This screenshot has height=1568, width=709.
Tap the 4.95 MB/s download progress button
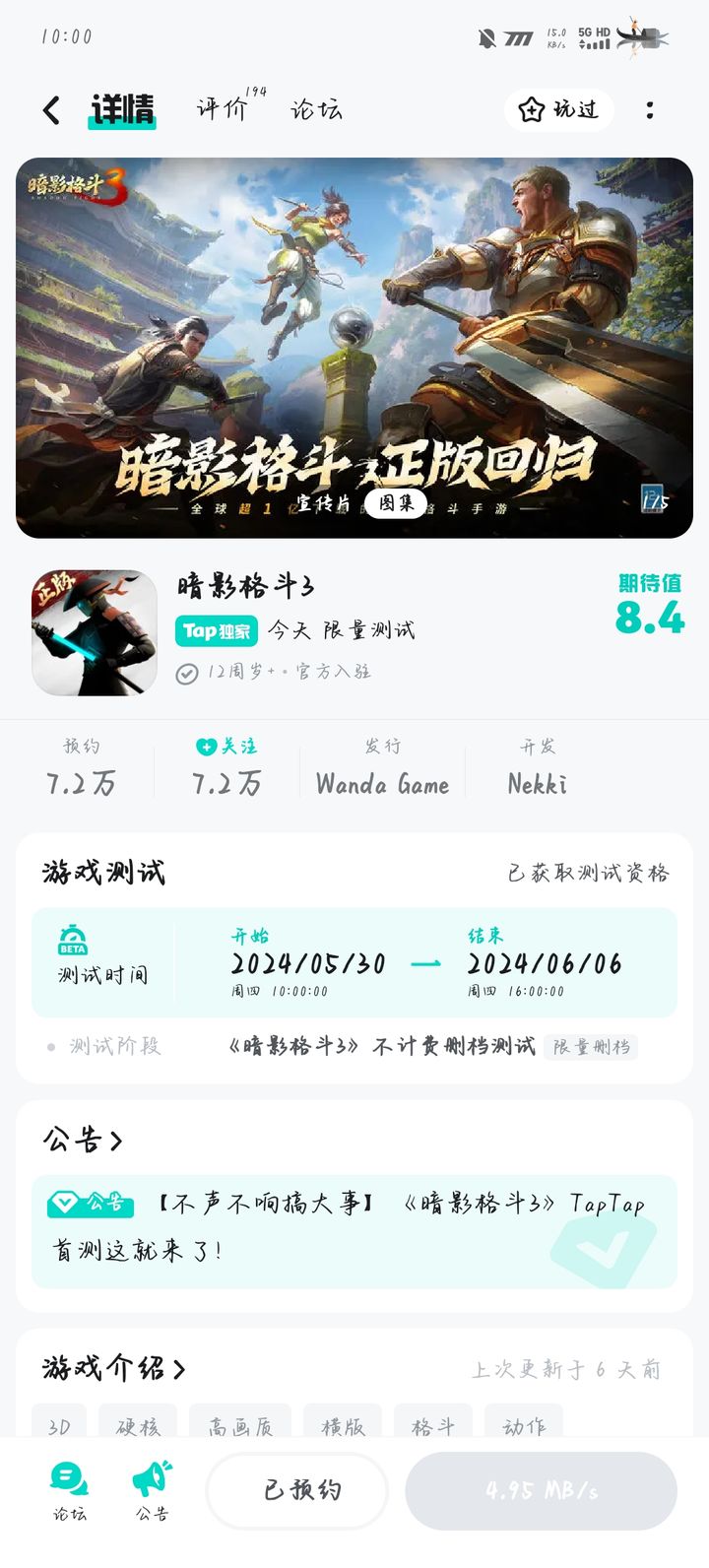(541, 1490)
